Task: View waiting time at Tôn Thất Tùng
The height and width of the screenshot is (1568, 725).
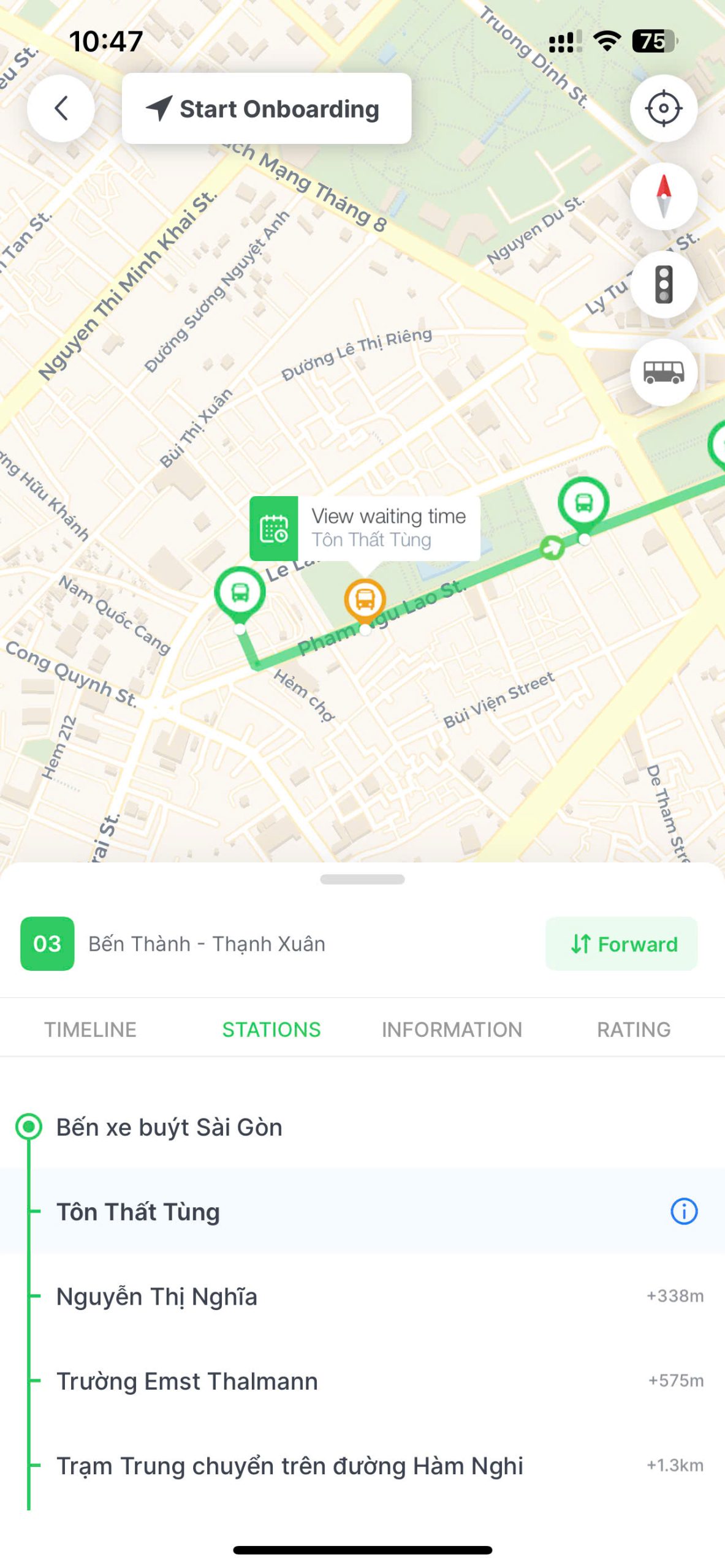Action: click(x=365, y=528)
